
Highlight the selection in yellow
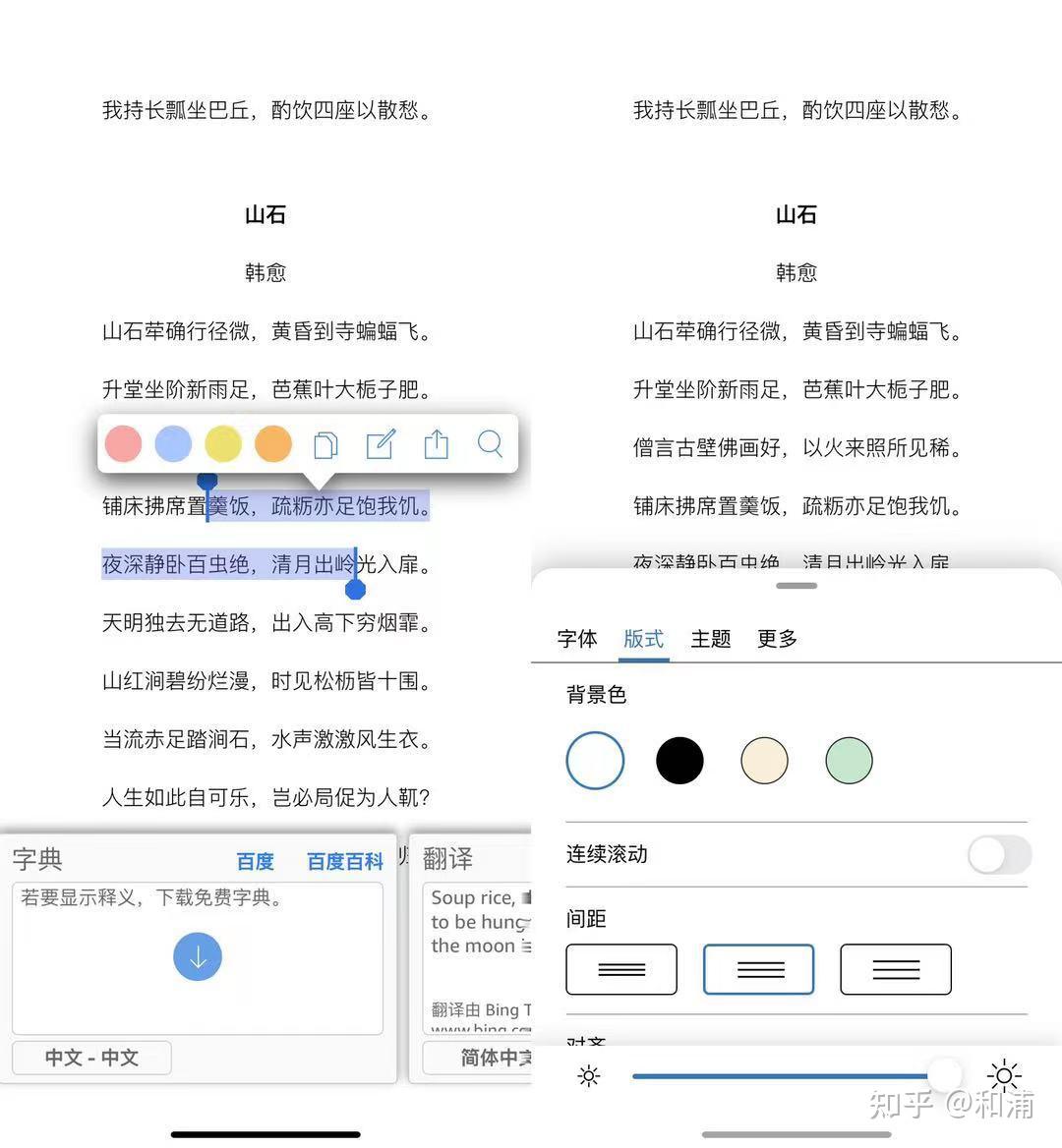pyautogui.click(x=223, y=444)
